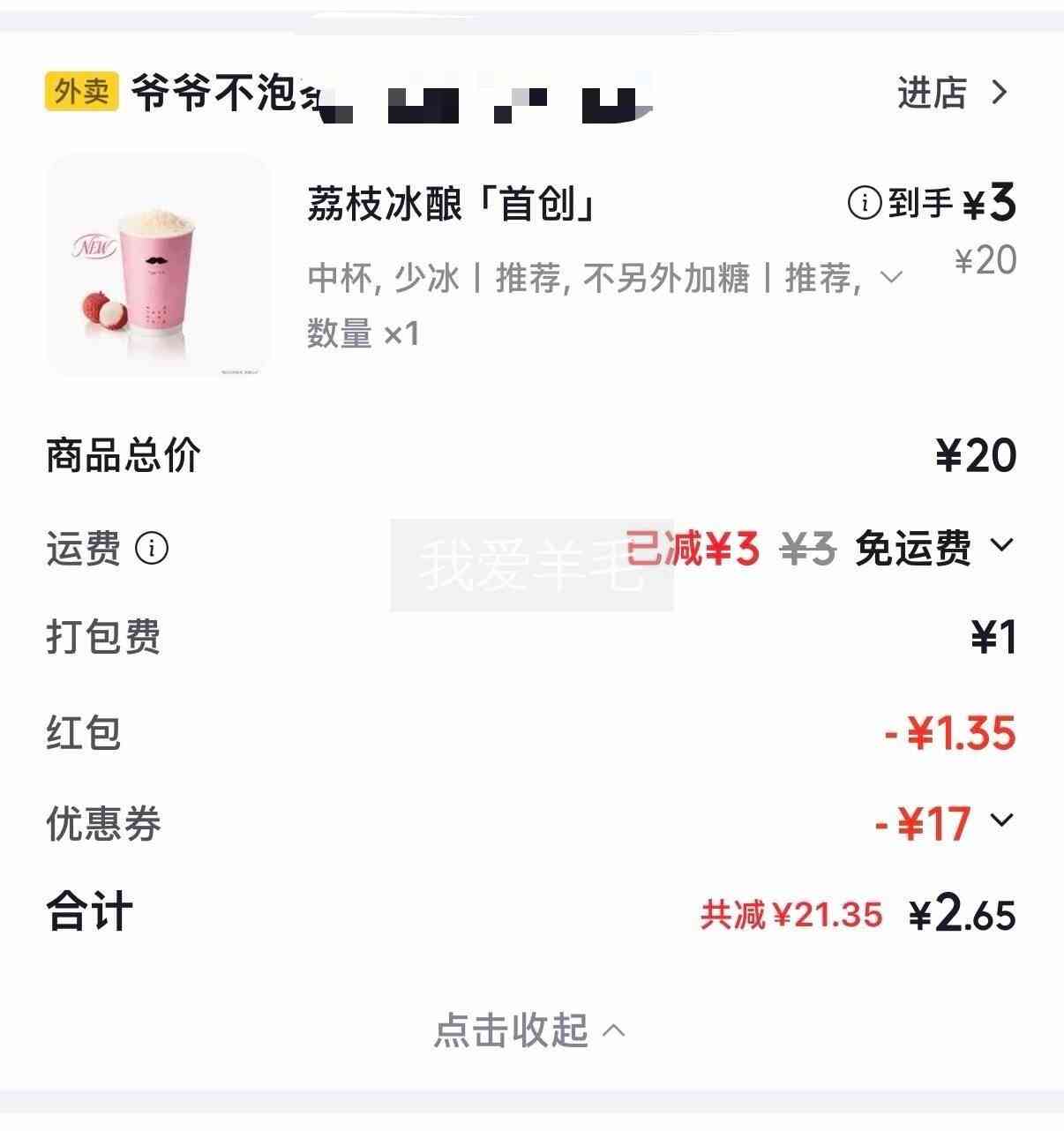Collapse the details with 点击收起
This screenshot has height=1131, width=1064.
click(x=530, y=1030)
